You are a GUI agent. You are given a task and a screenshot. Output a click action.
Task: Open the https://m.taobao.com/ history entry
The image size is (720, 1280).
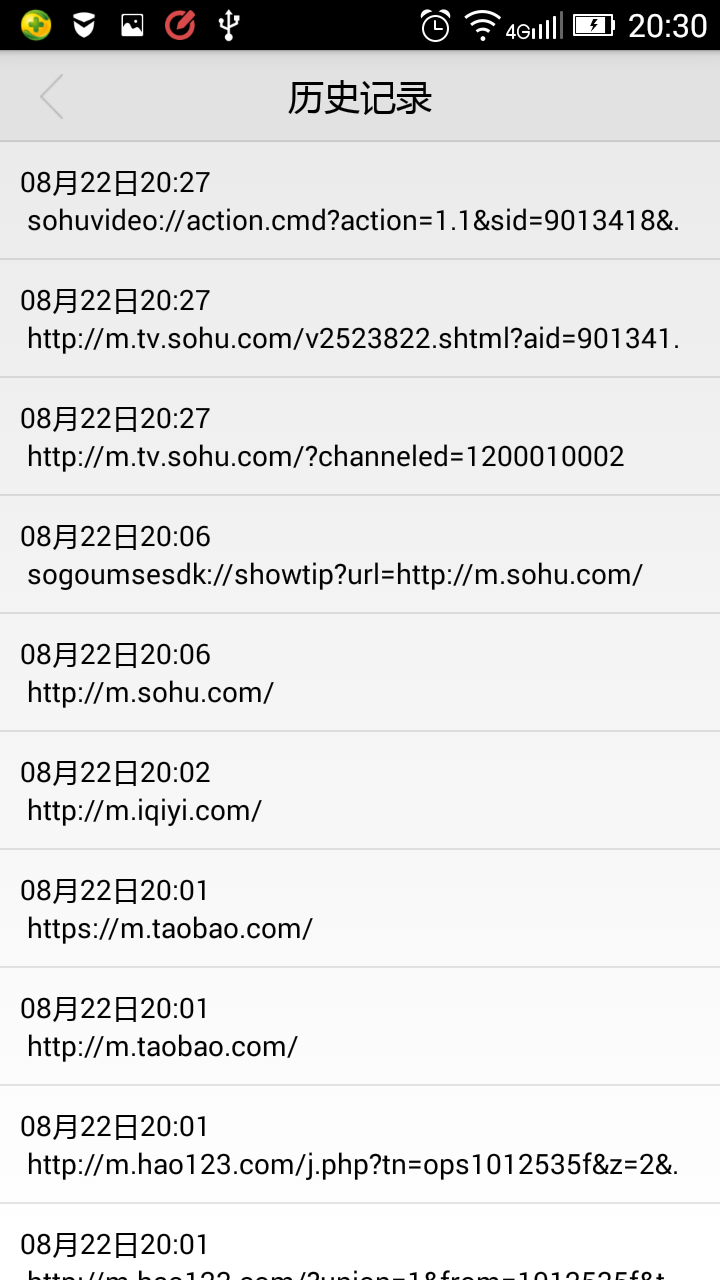coord(360,909)
